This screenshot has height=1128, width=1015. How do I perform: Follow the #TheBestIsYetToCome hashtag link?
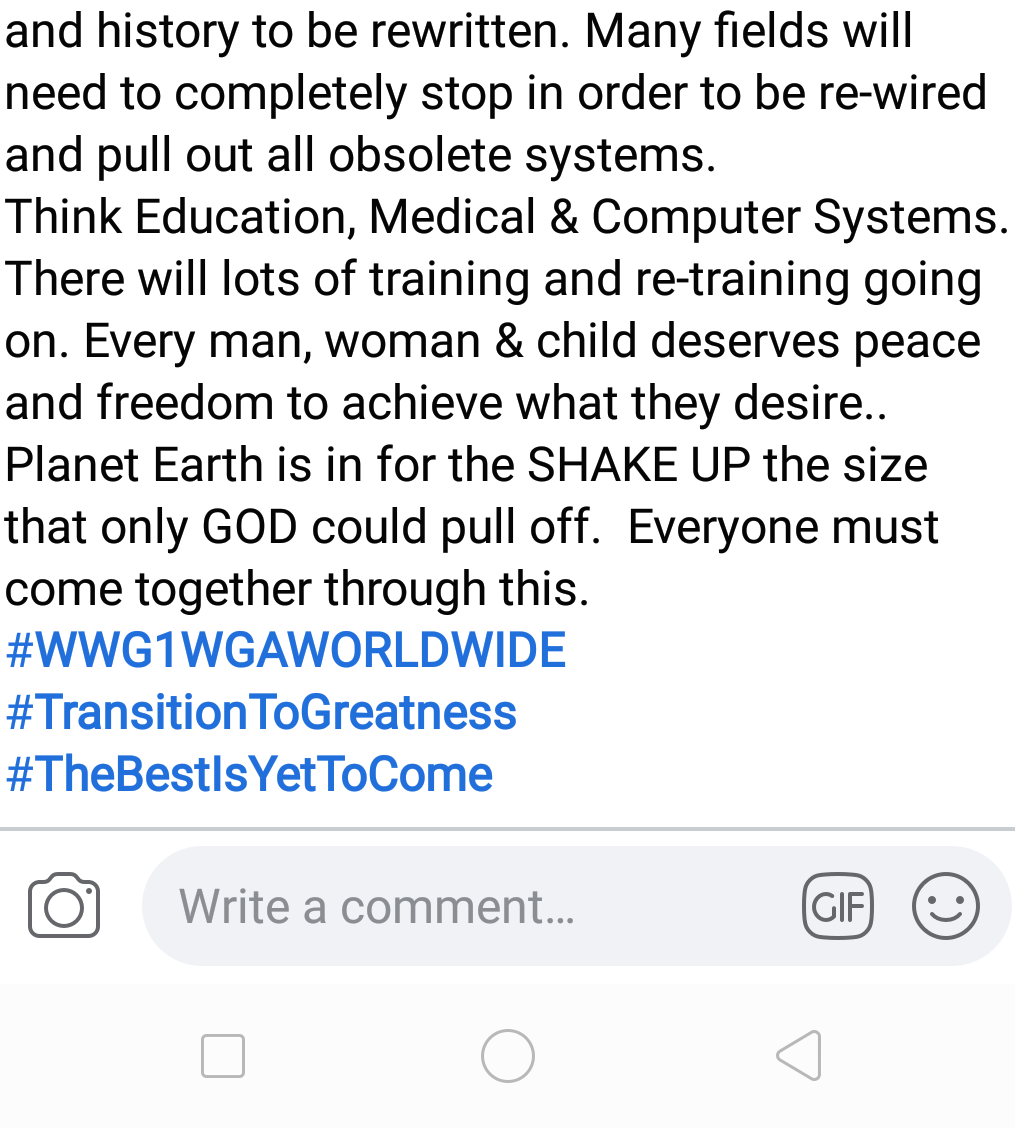[x=249, y=775]
